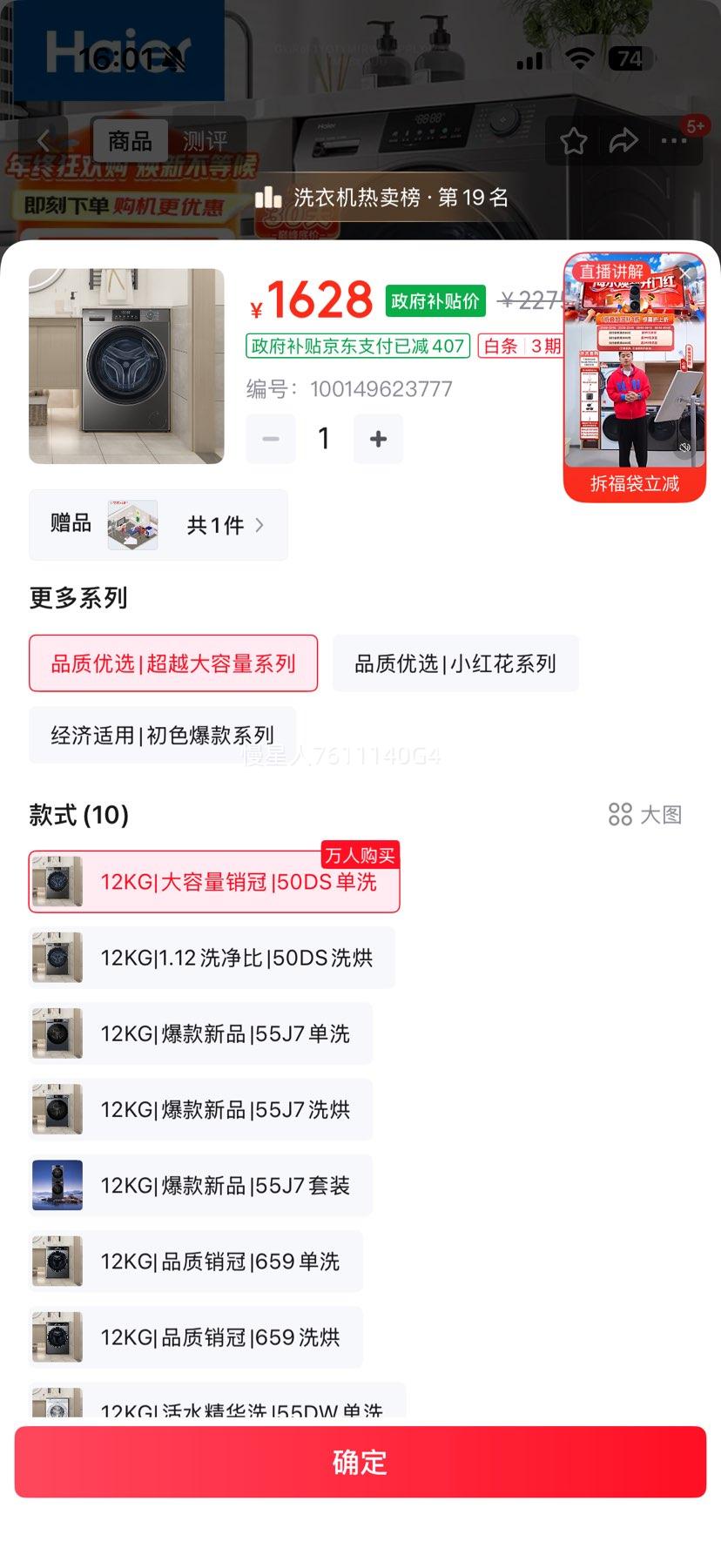
Task: Tap the 5+ messages badge at top right
Action: pos(694,126)
